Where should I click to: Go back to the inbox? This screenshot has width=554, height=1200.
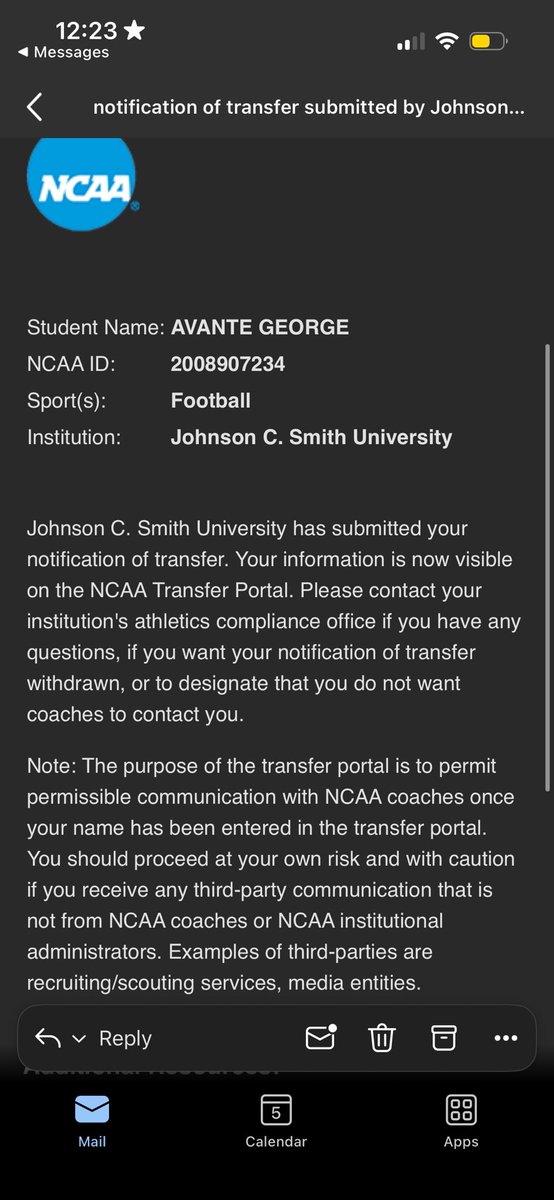[34, 107]
